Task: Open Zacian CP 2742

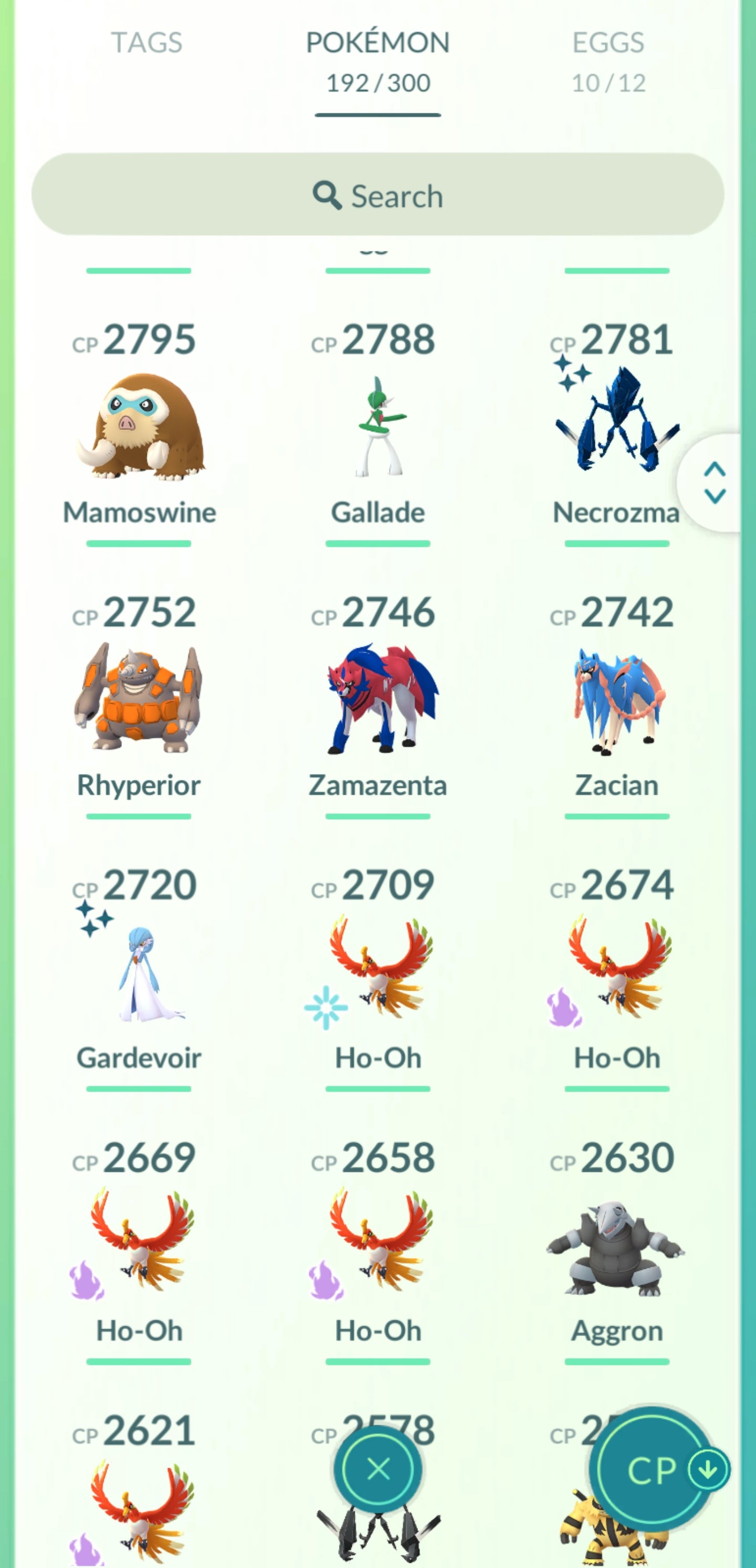Action: pyautogui.click(x=616, y=699)
